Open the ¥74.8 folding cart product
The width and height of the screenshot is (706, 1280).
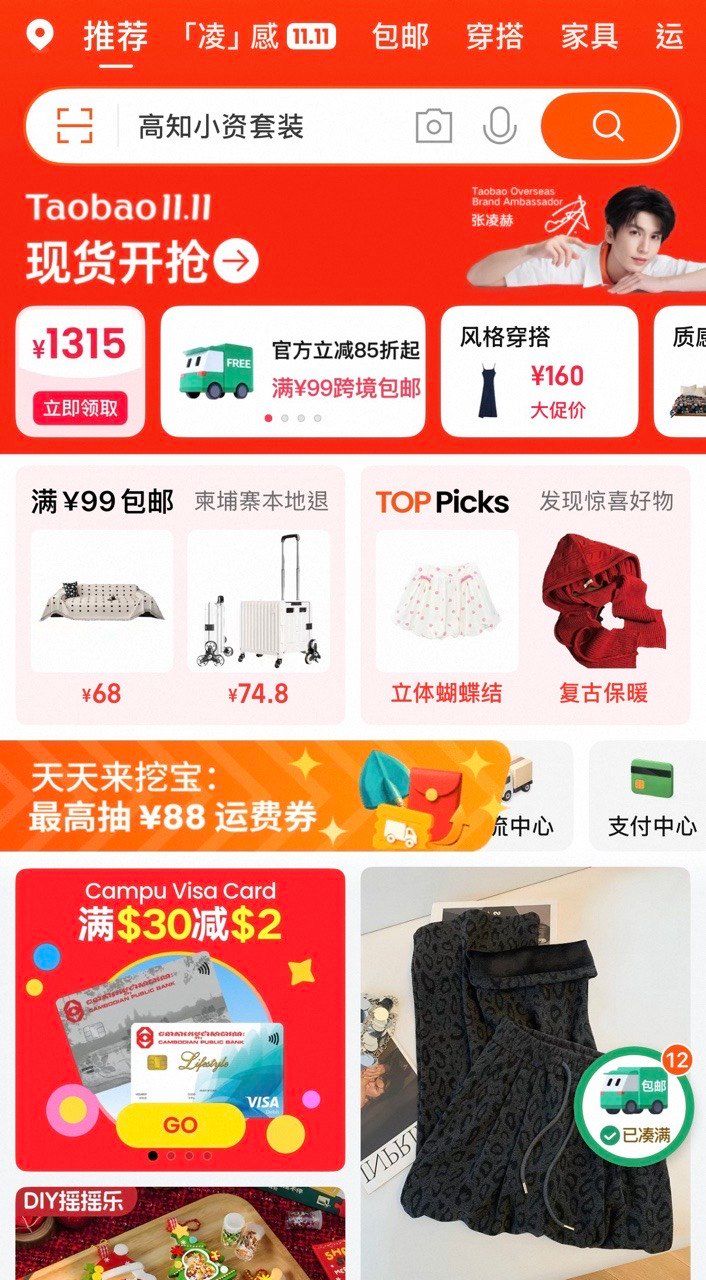tap(258, 620)
